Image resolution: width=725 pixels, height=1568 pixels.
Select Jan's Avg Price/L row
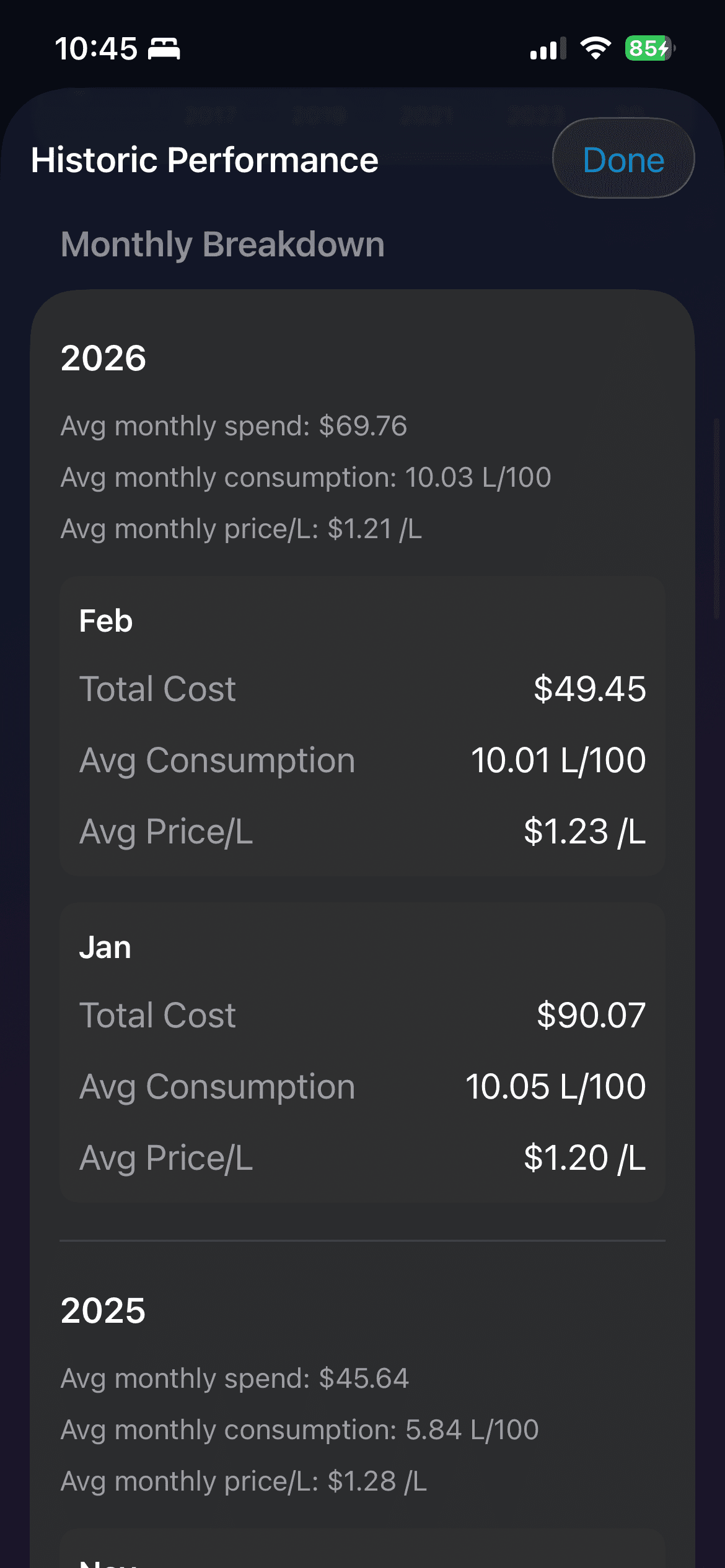(x=362, y=1157)
